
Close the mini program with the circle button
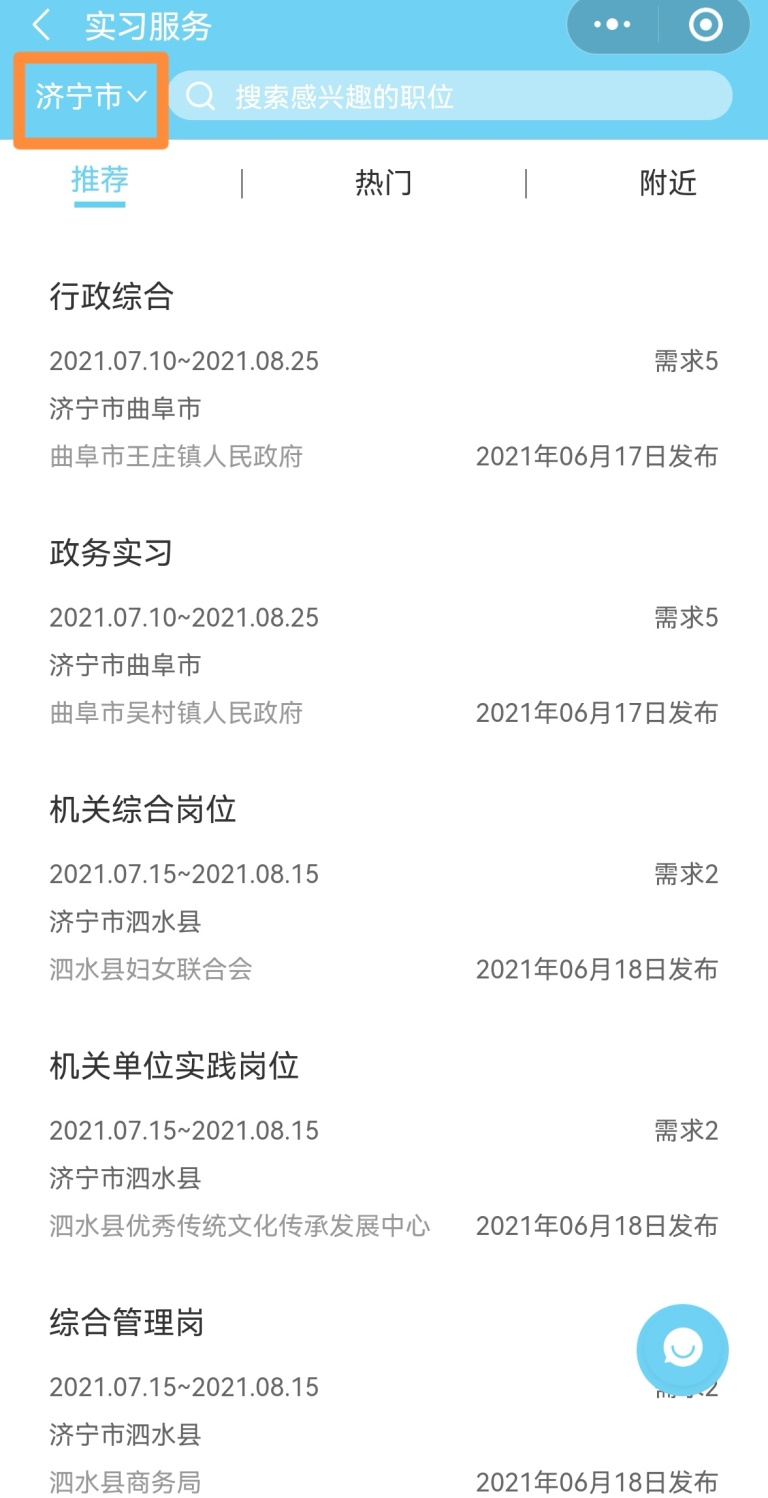705,25
